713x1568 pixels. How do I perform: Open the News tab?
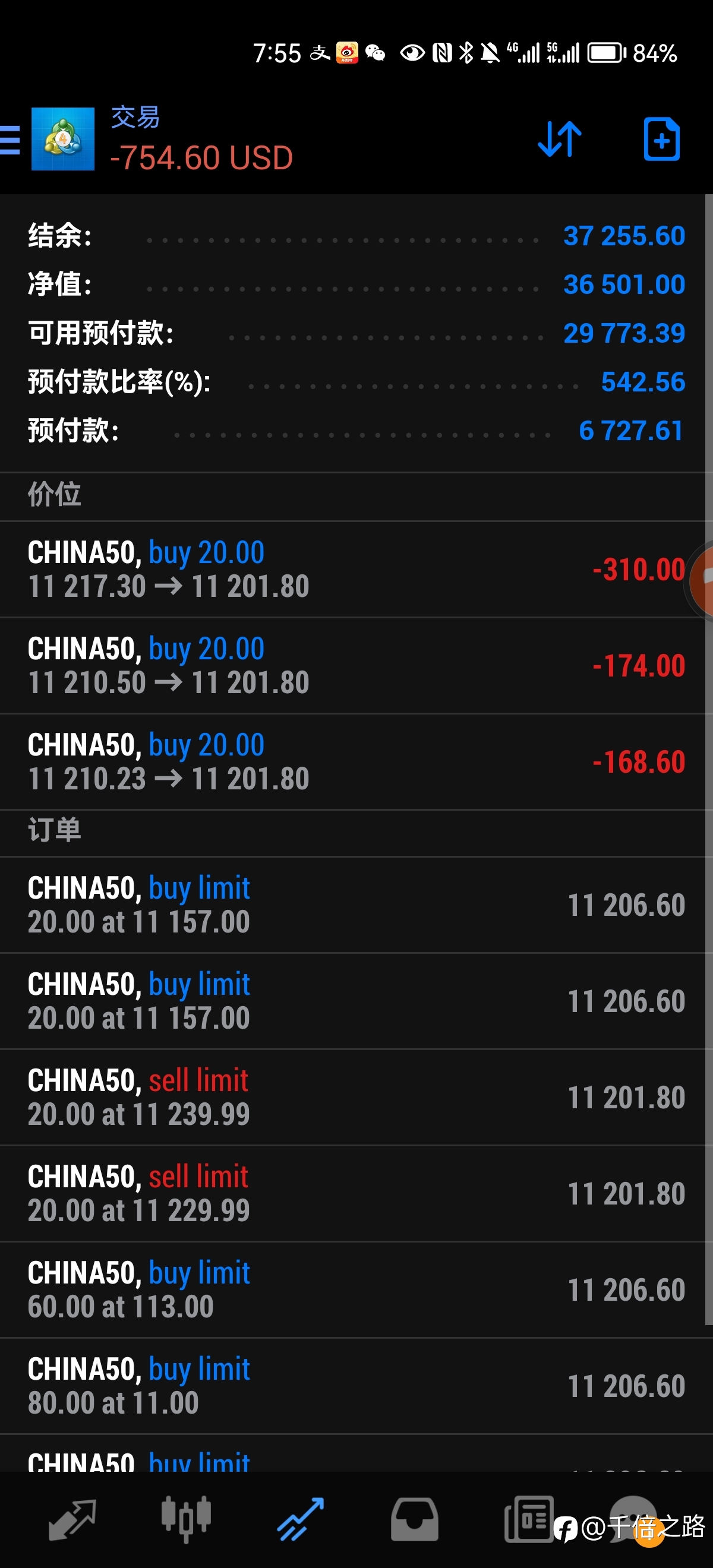pos(528,1520)
